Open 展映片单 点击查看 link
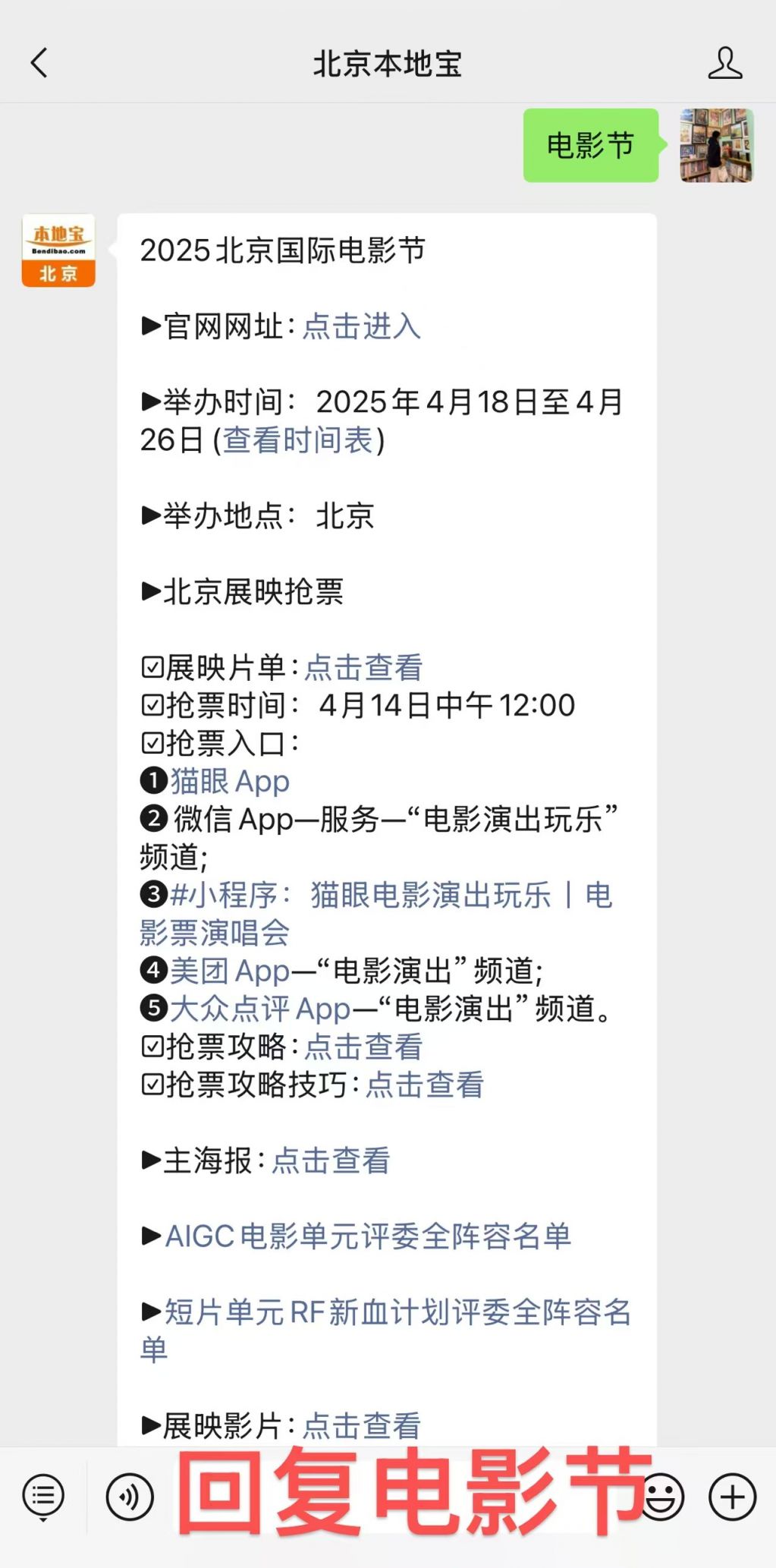 (363, 668)
